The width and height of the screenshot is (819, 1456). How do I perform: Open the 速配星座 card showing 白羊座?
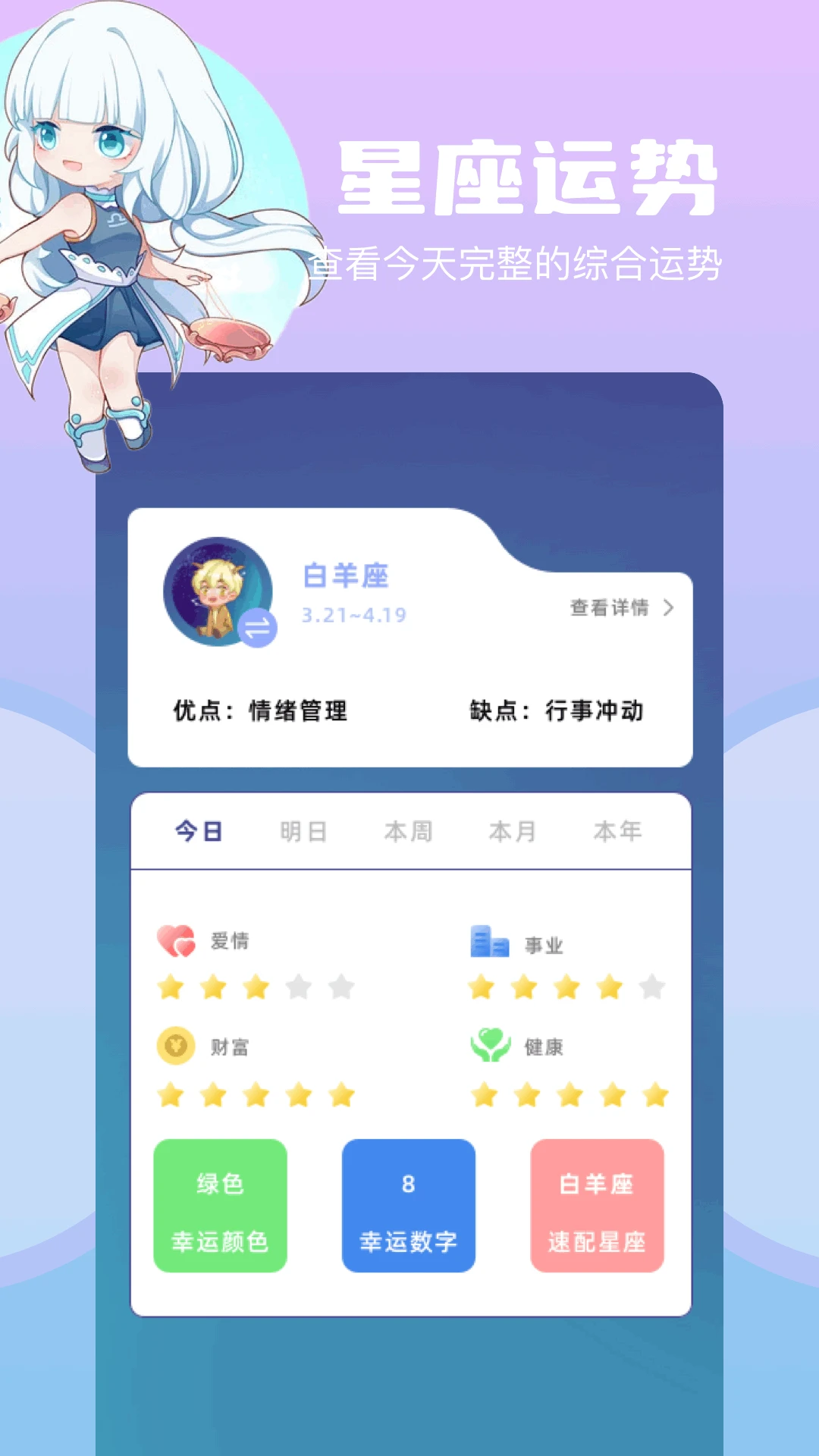tap(598, 1206)
